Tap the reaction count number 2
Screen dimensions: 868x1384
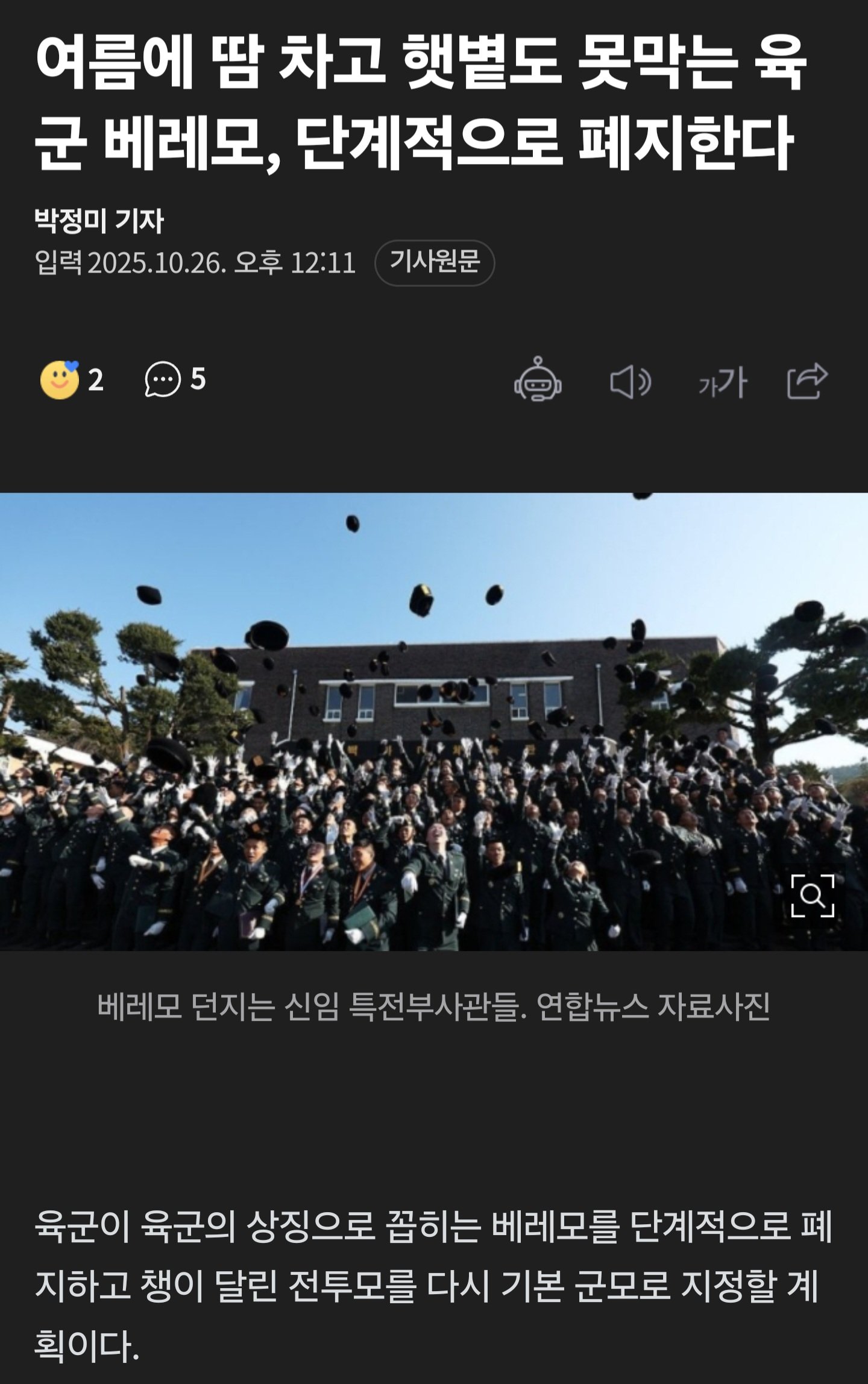tap(96, 380)
